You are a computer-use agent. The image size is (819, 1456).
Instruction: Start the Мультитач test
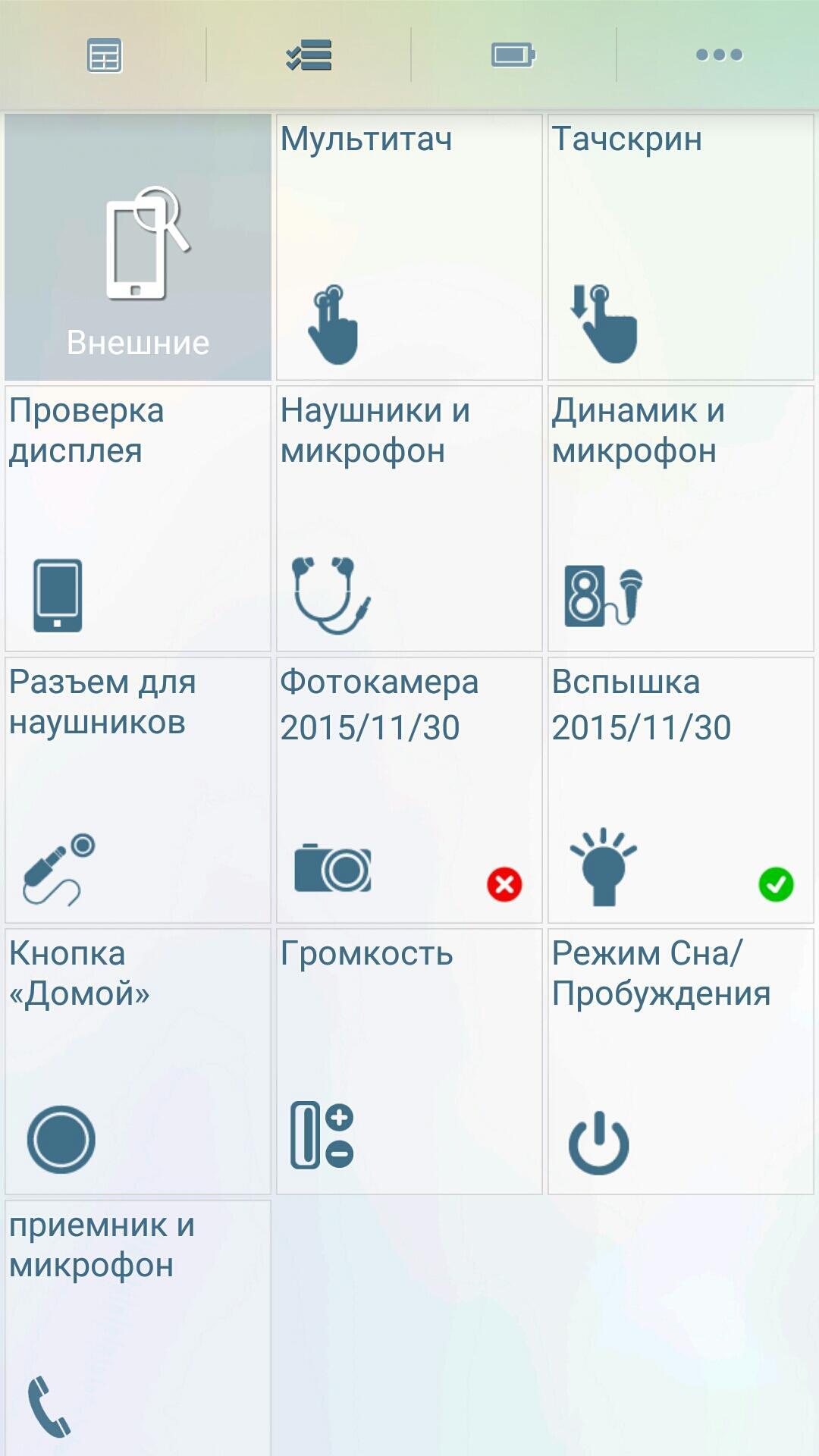coord(409,247)
